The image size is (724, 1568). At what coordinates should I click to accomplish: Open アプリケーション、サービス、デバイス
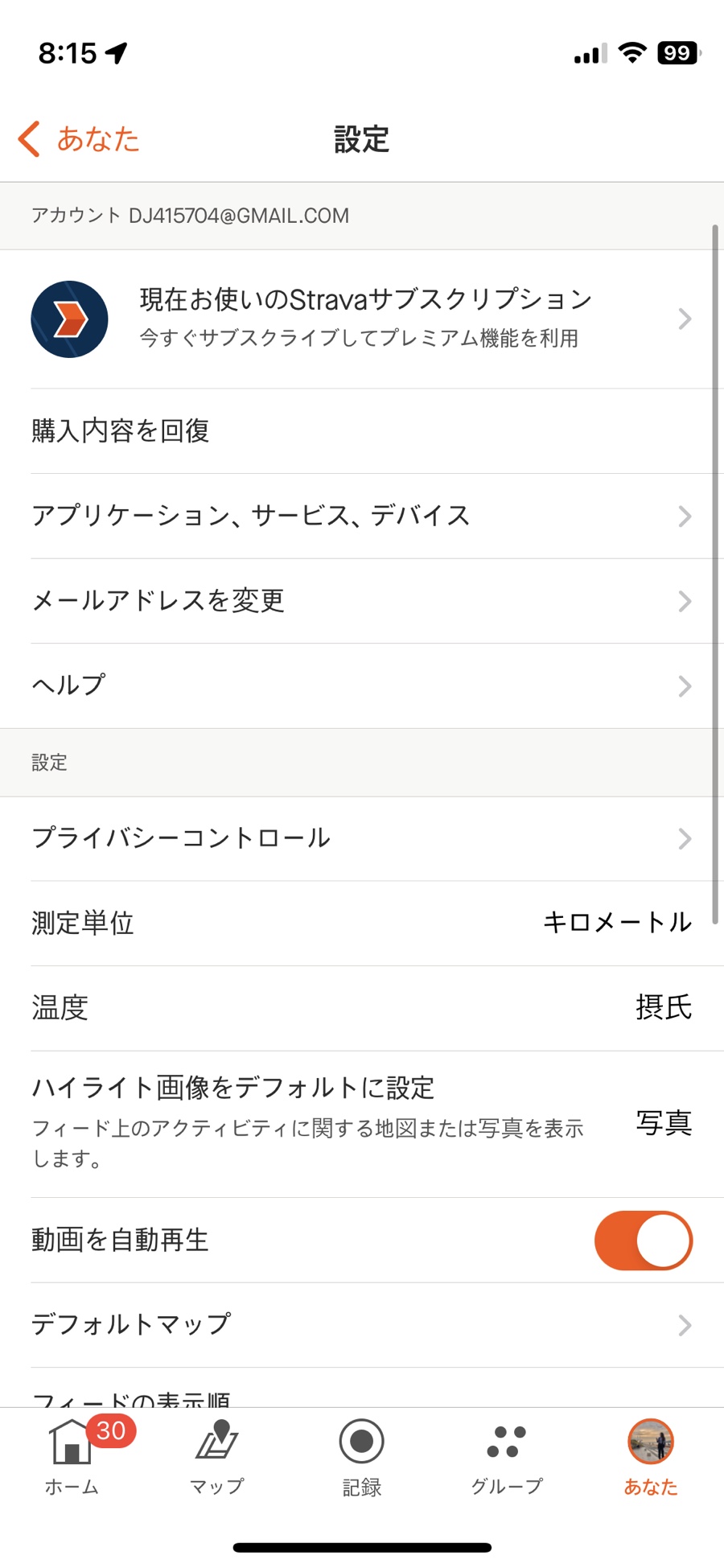point(362,516)
